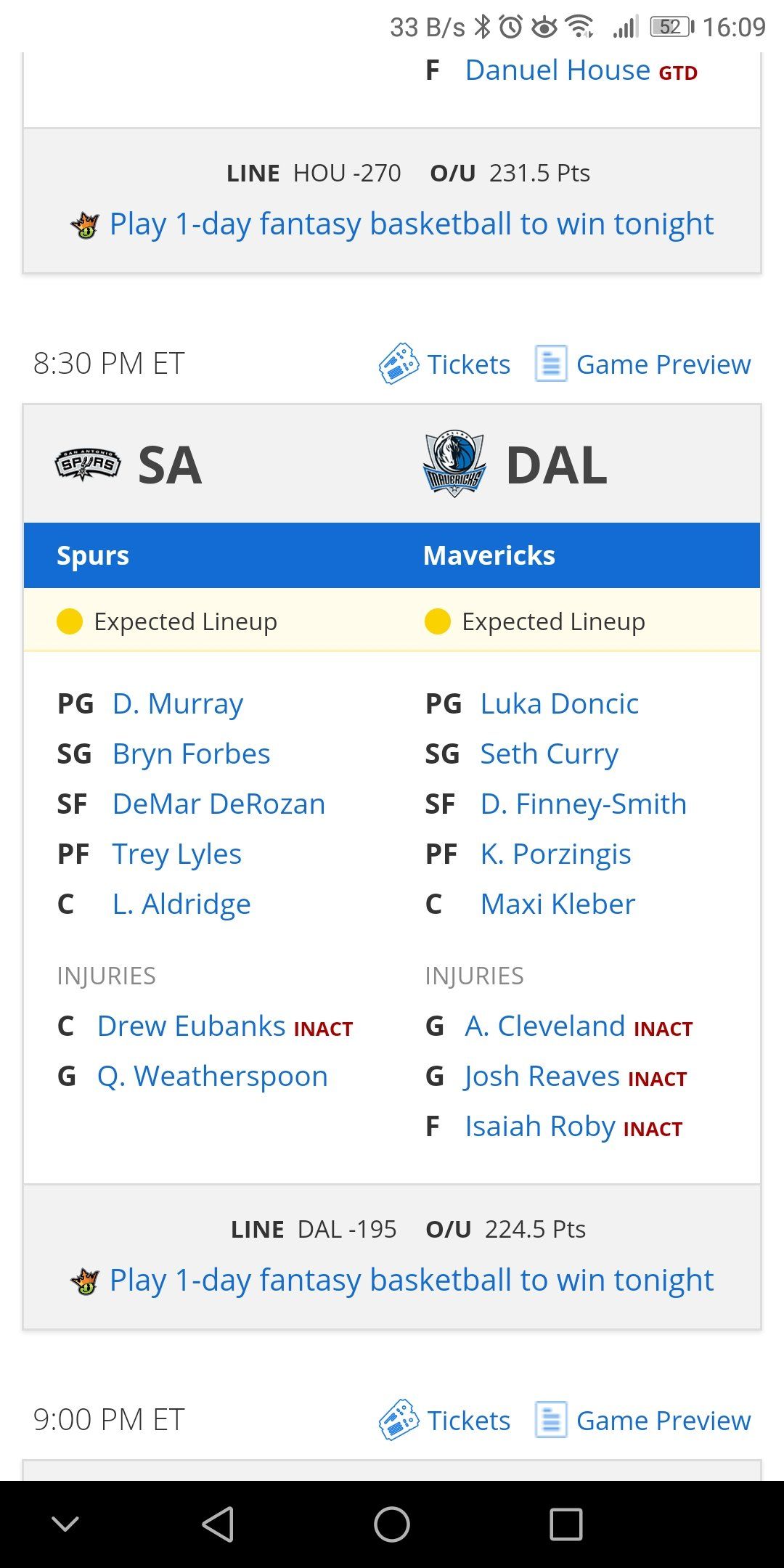Open Maxi Kleber player link
Screen dimensions: 784x1568
pos(558,905)
